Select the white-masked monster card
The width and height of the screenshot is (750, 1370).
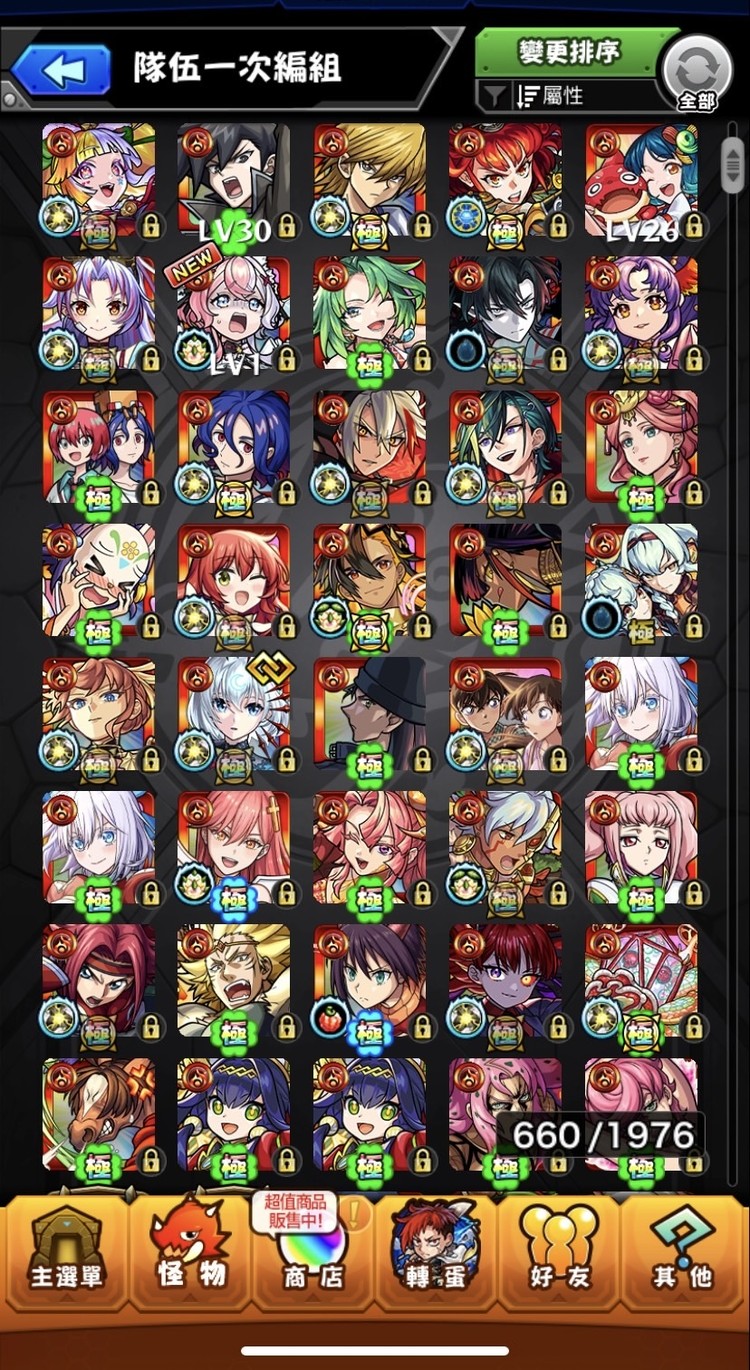click(98, 580)
